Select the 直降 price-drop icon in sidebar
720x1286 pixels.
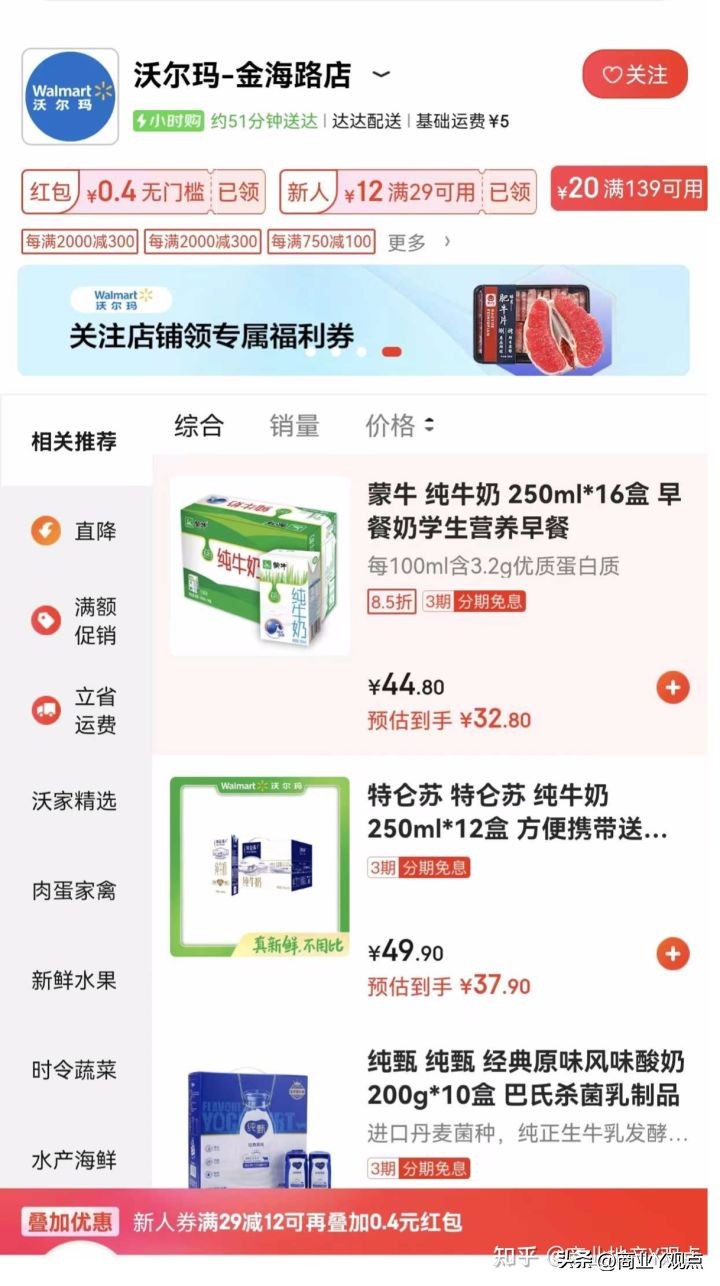[44, 531]
